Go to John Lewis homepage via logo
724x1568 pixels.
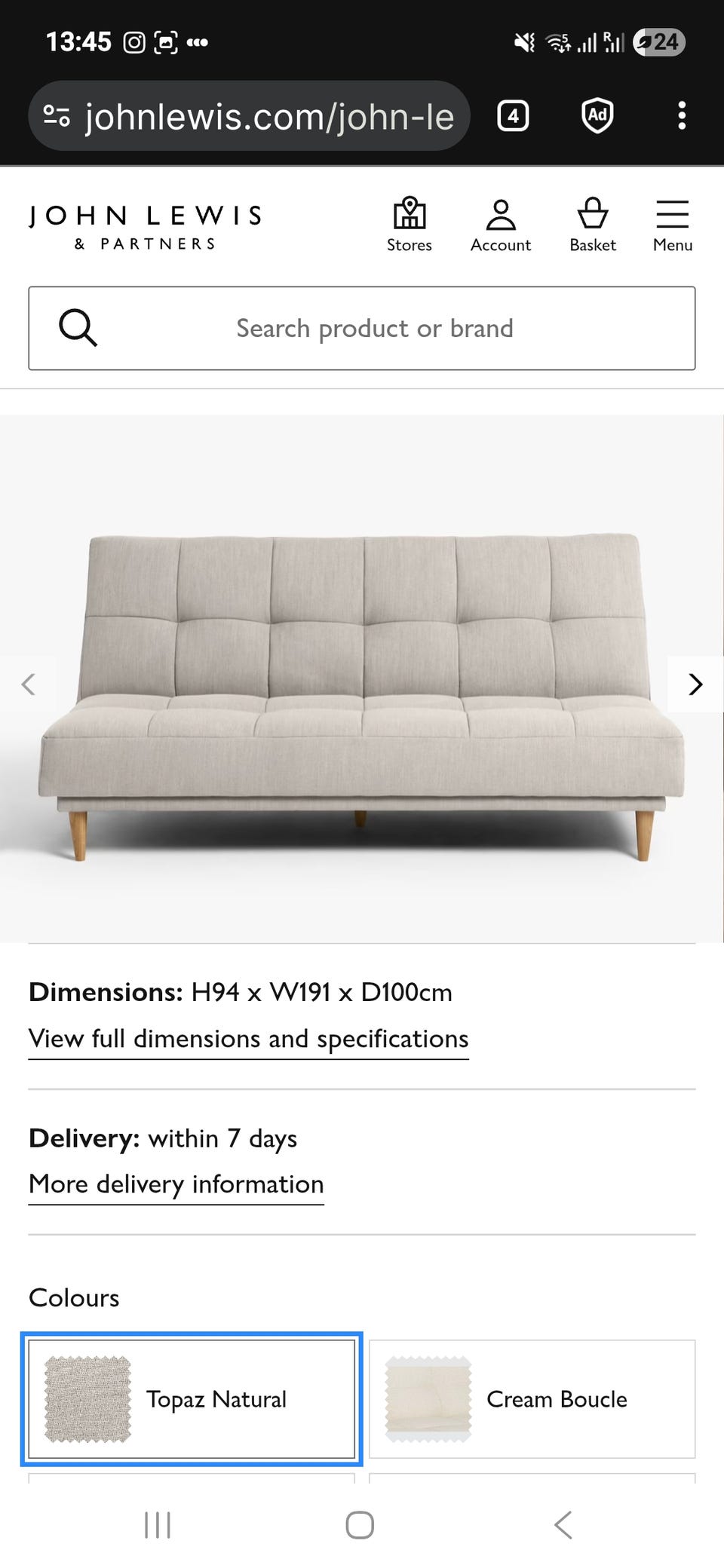click(145, 226)
